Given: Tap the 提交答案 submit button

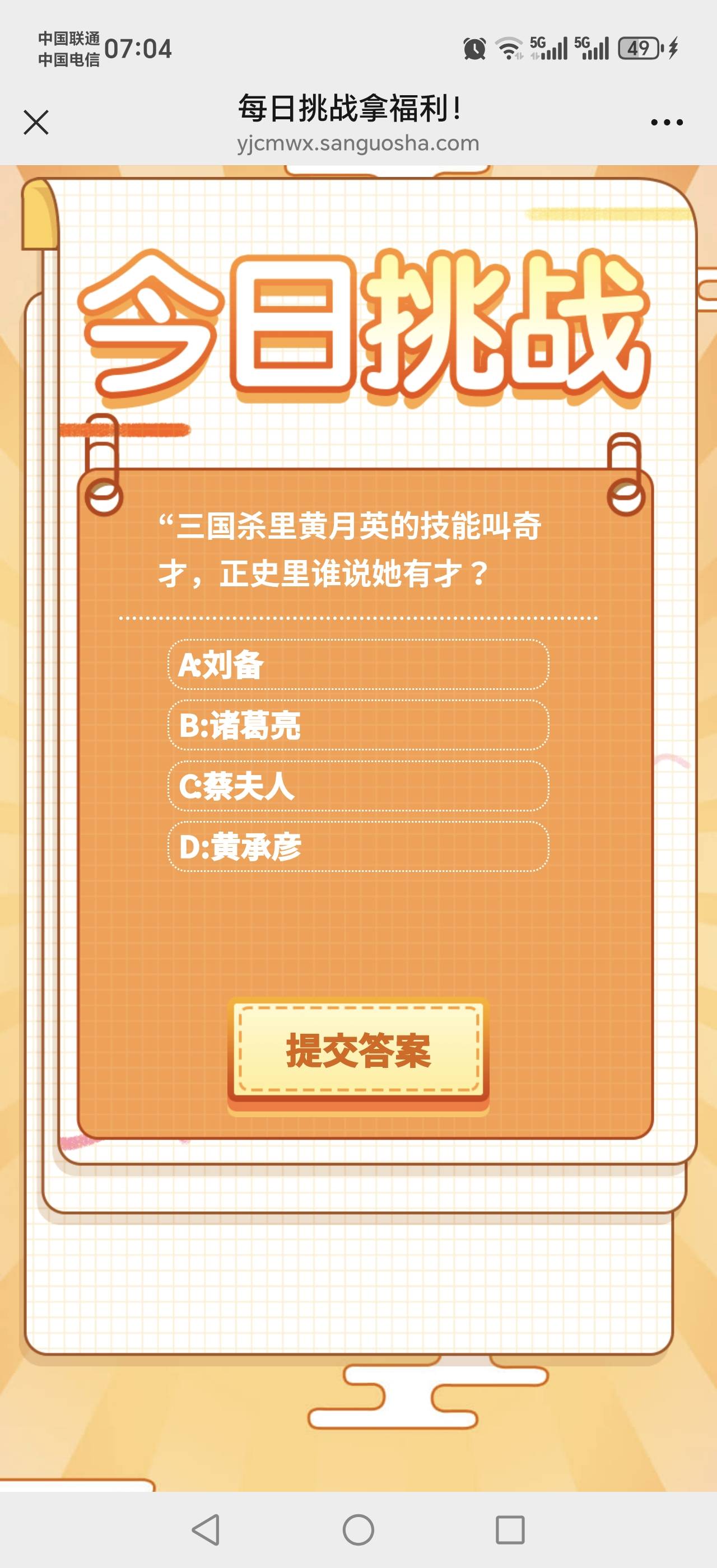Looking at the screenshot, I should pos(358,1051).
